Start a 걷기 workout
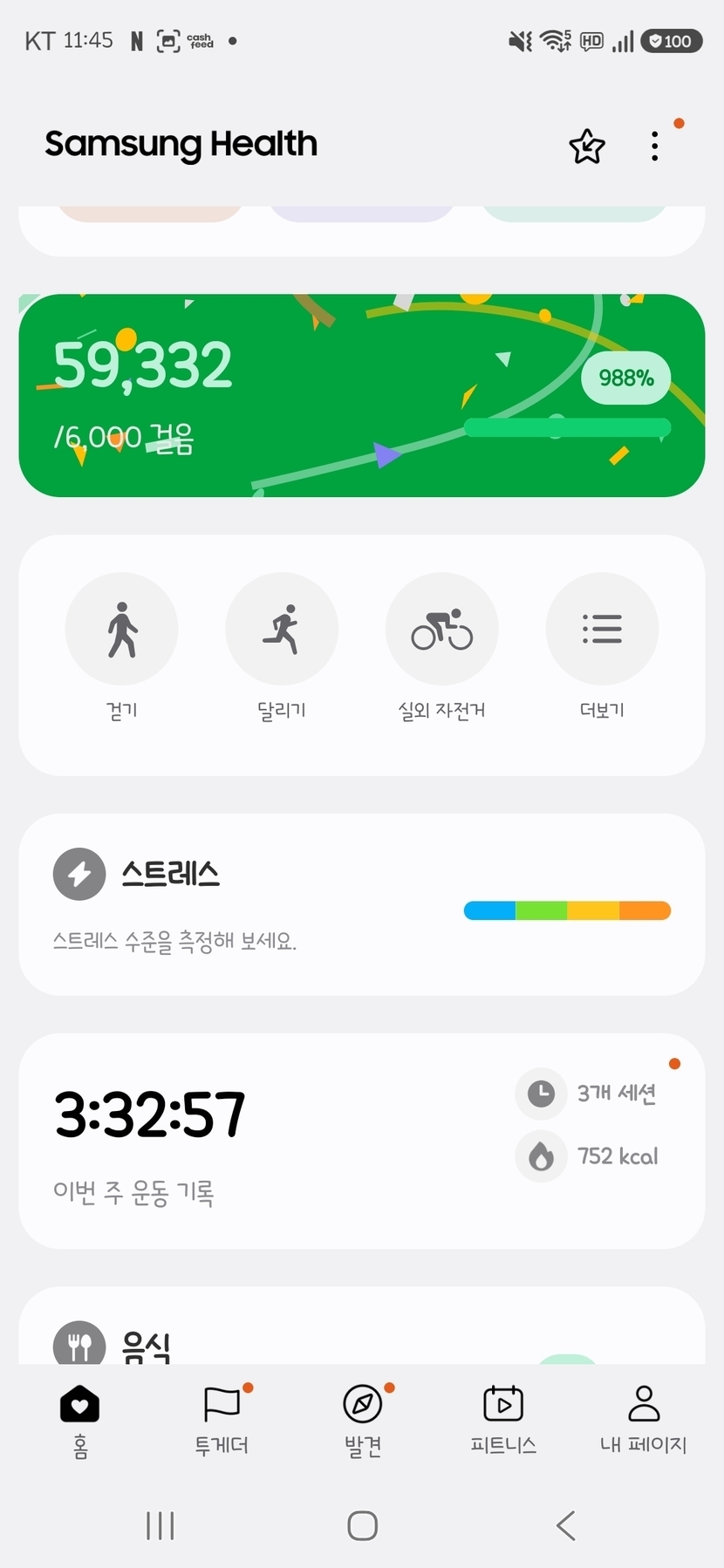The image size is (724, 1568). [122, 629]
